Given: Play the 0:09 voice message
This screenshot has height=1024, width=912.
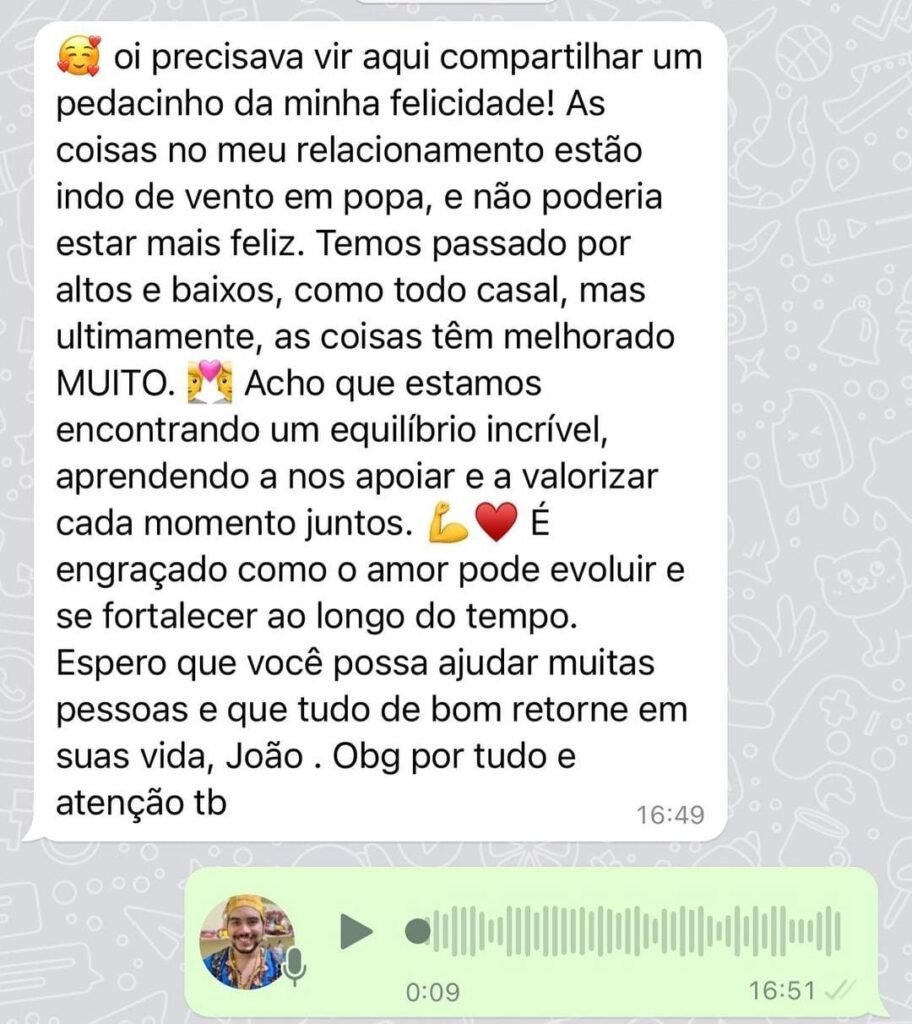Looking at the screenshot, I should tap(356, 931).
